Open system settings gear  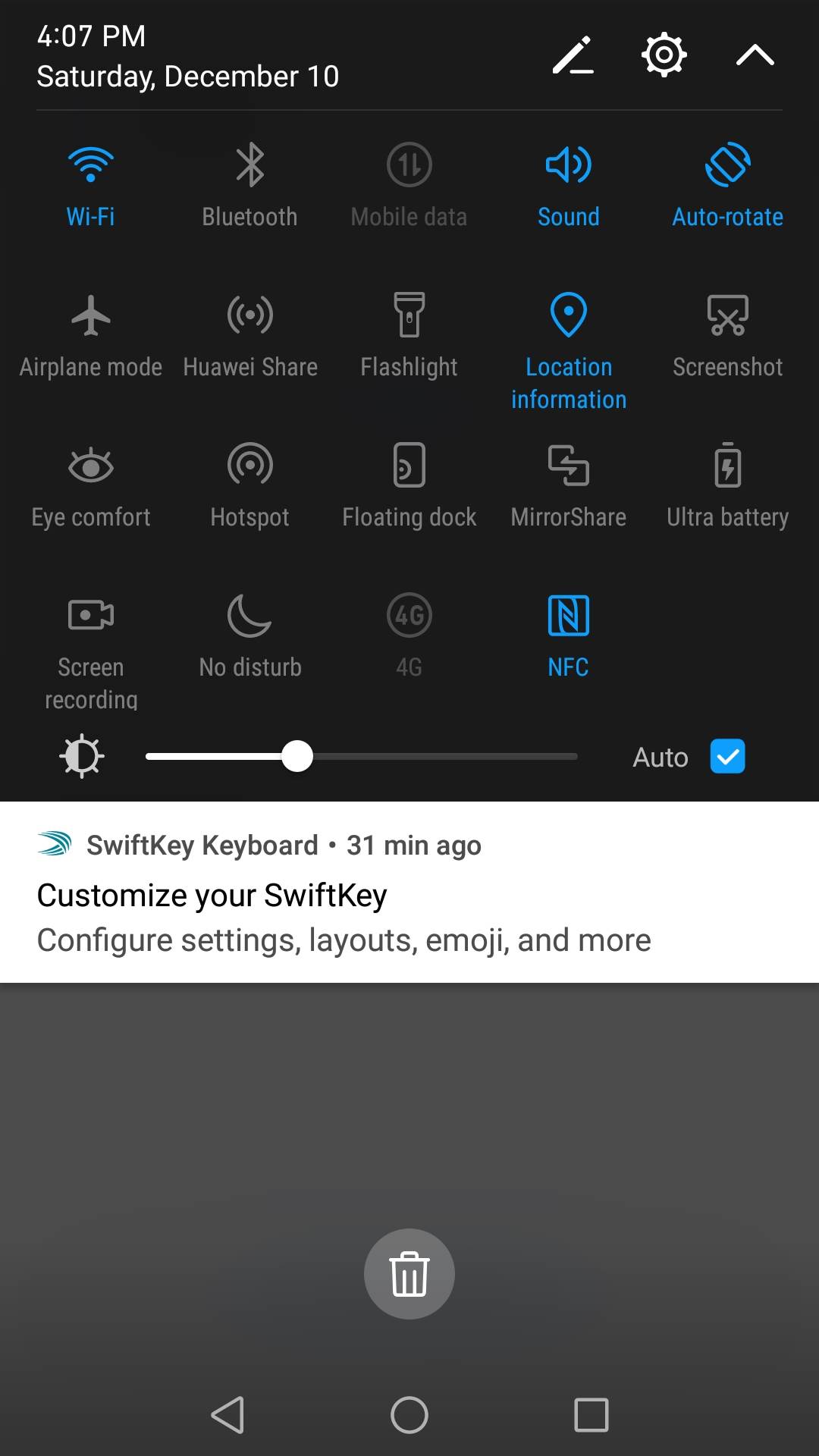click(x=664, y=55)
